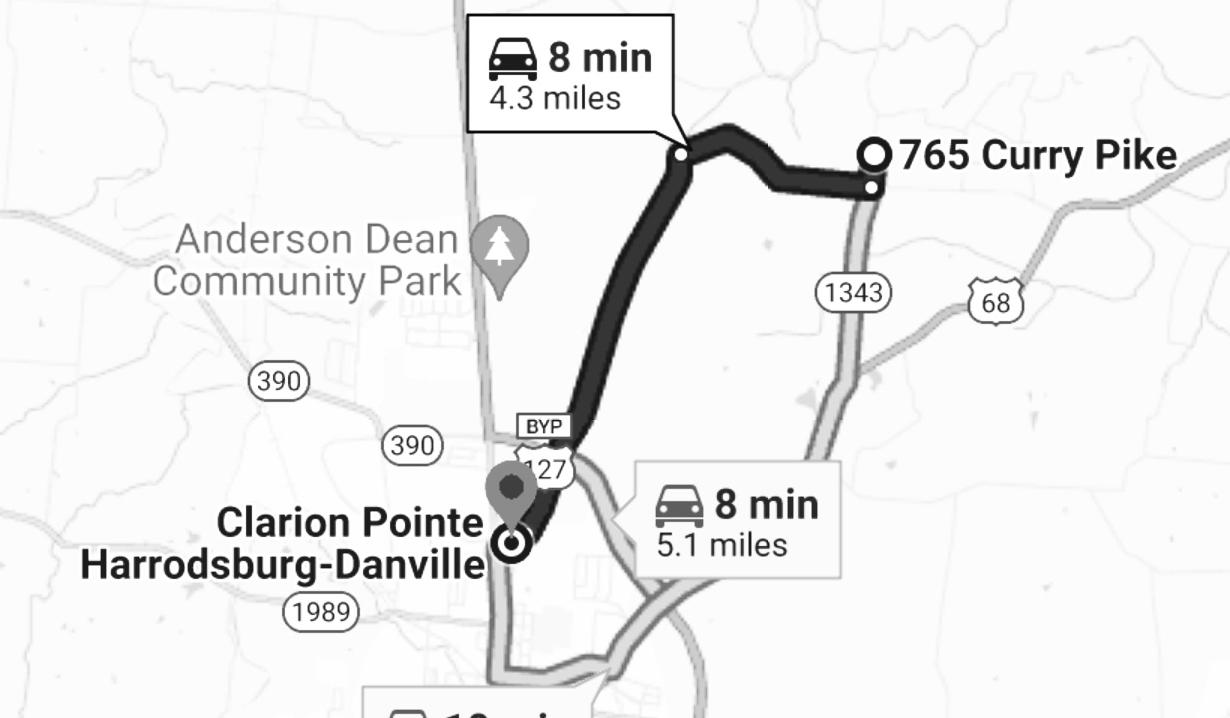
Task: Select the alternate 8 min 5.1 miles route
Action: 737,519
